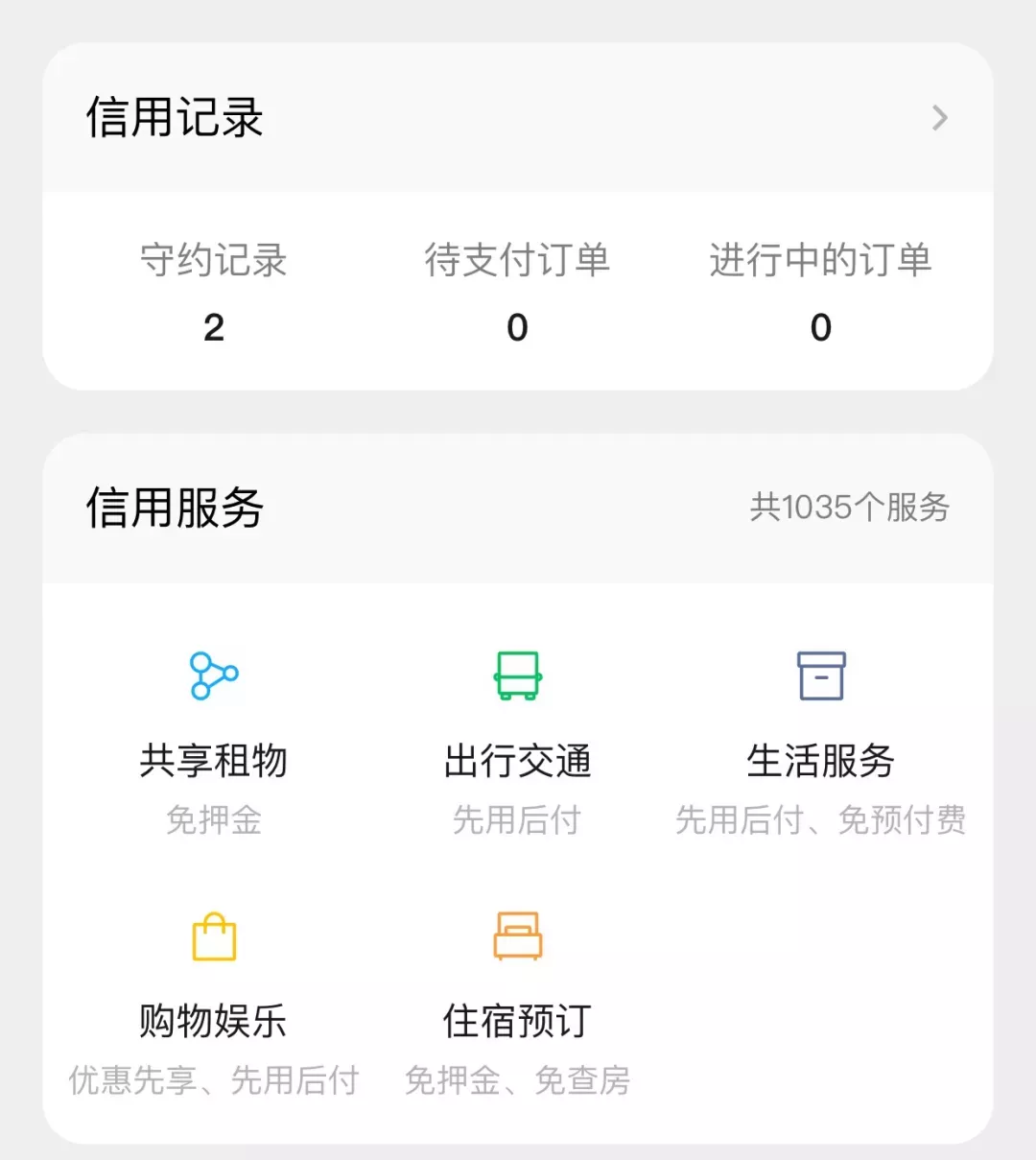
Task: Check 进行中的订单 ongoing orders
Action: (x=822, y=293)
